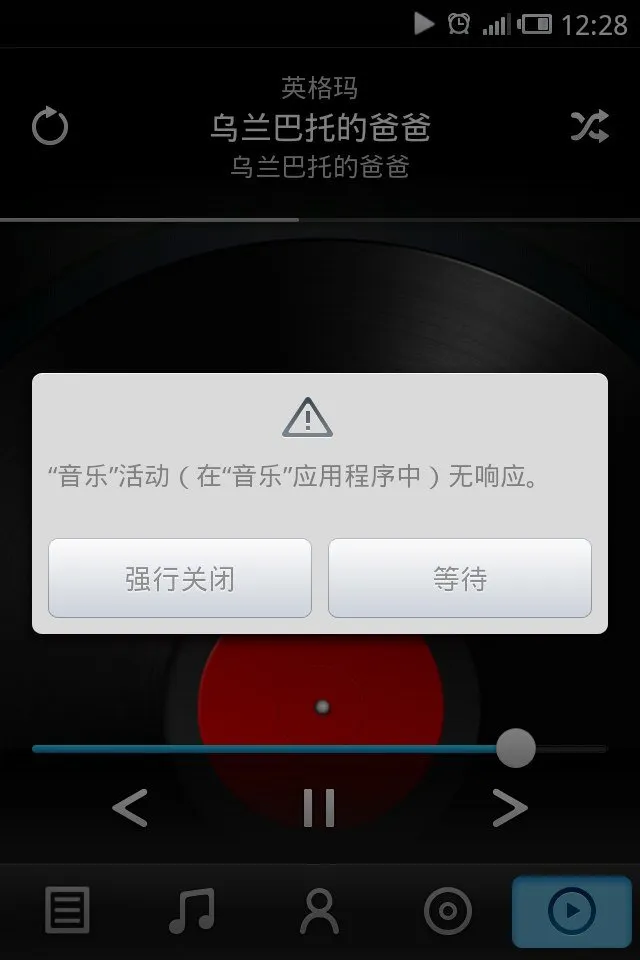Switch to the songs tab with music note
Image resolution: width=640 pixels, height=960 pixels.
(191, 911)
